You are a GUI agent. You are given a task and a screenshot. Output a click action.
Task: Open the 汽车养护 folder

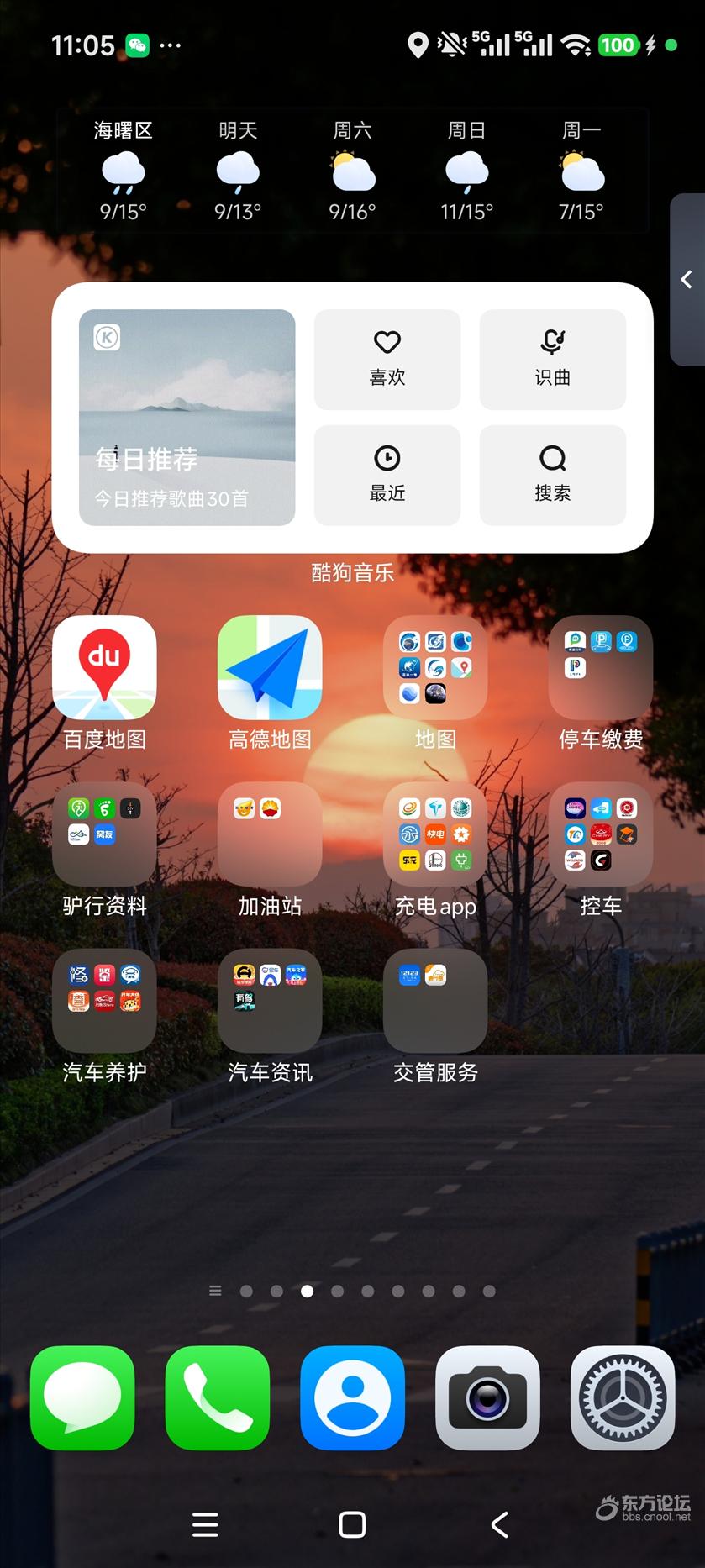104,1001
